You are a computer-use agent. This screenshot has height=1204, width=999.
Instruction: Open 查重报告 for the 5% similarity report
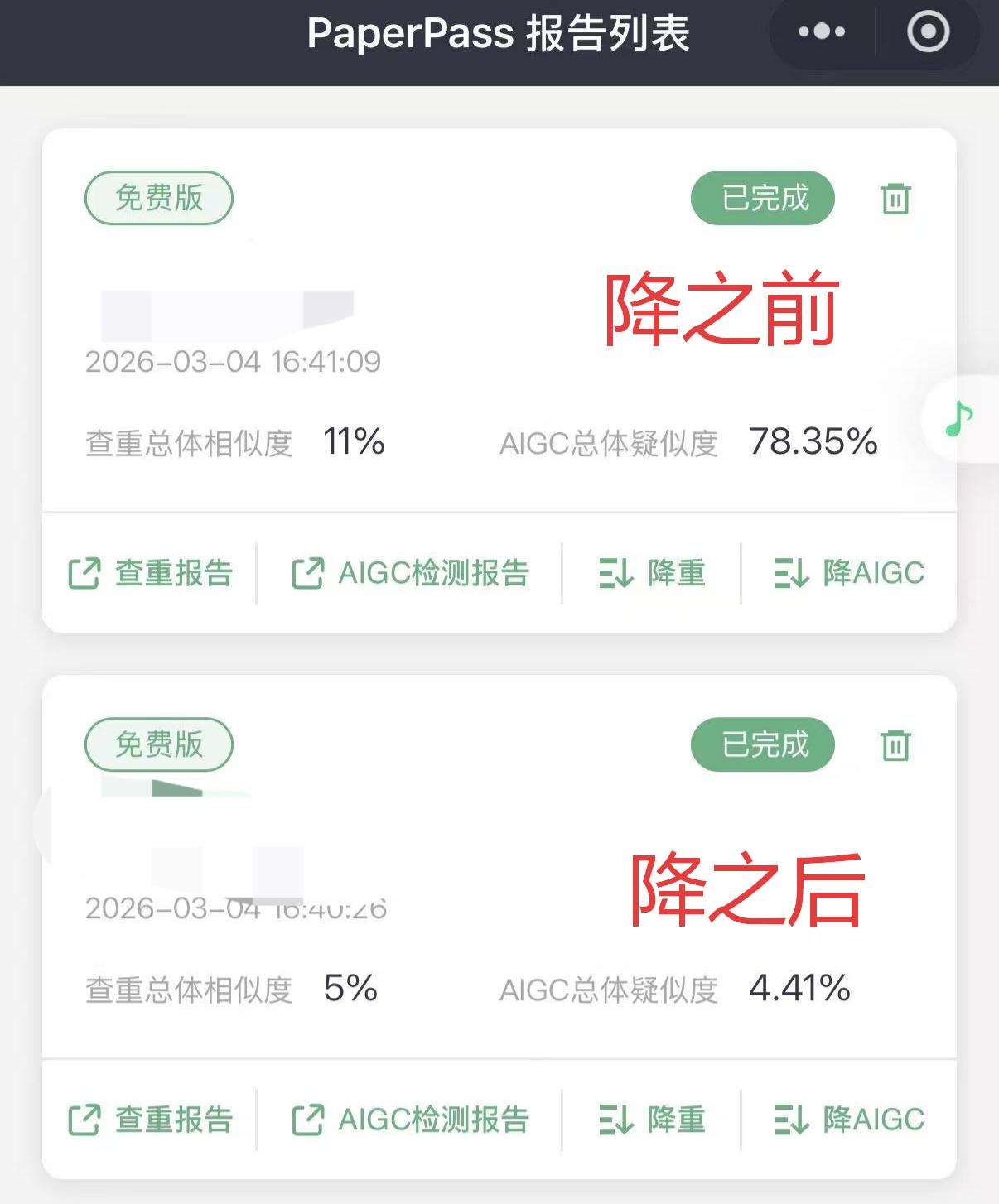pos(151,1120)
